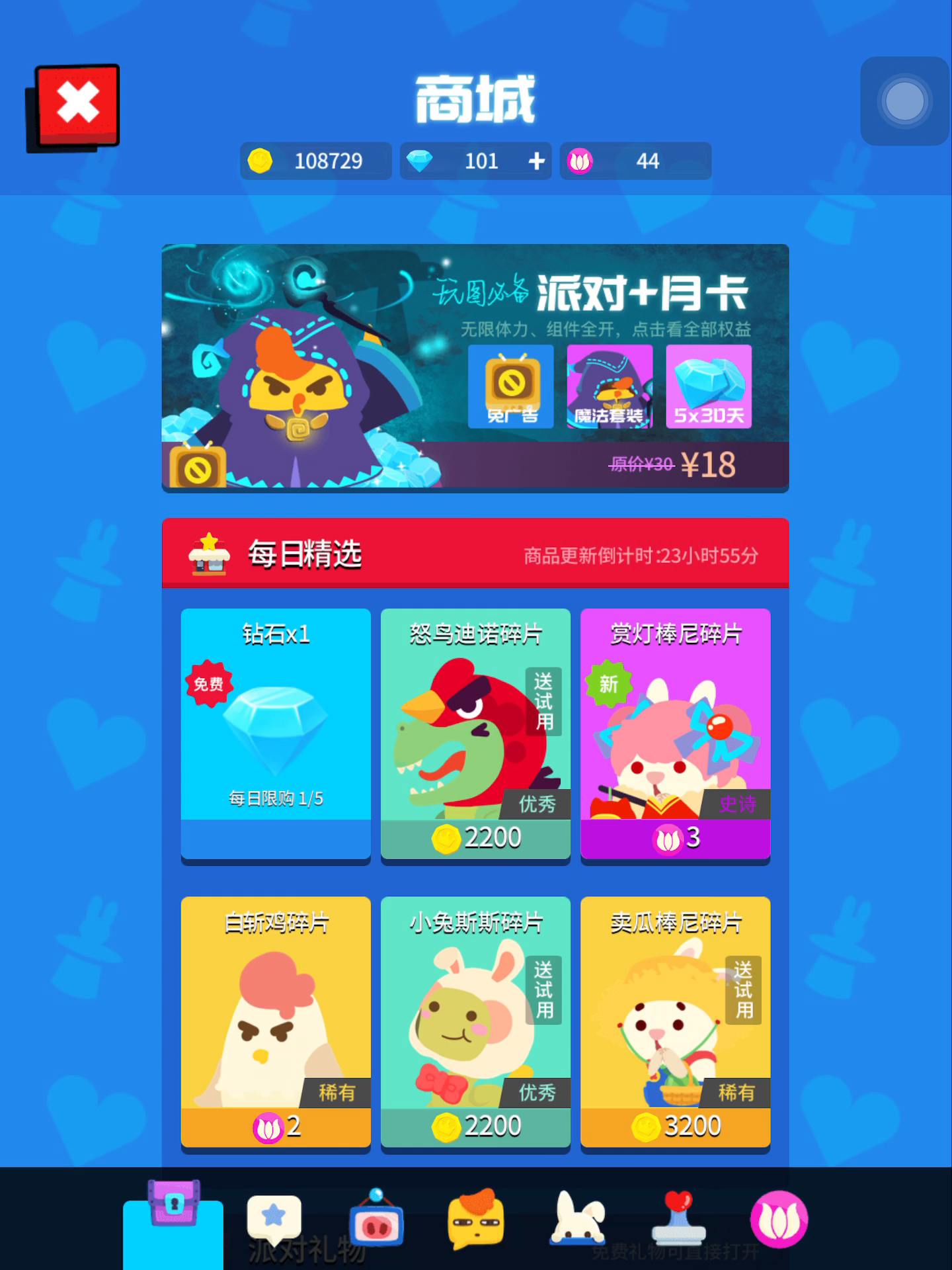Image resolution: width=952 pixels, height=1270 pixels.
Task: Open the party plus monthly card banner
Action: point(475,368)
